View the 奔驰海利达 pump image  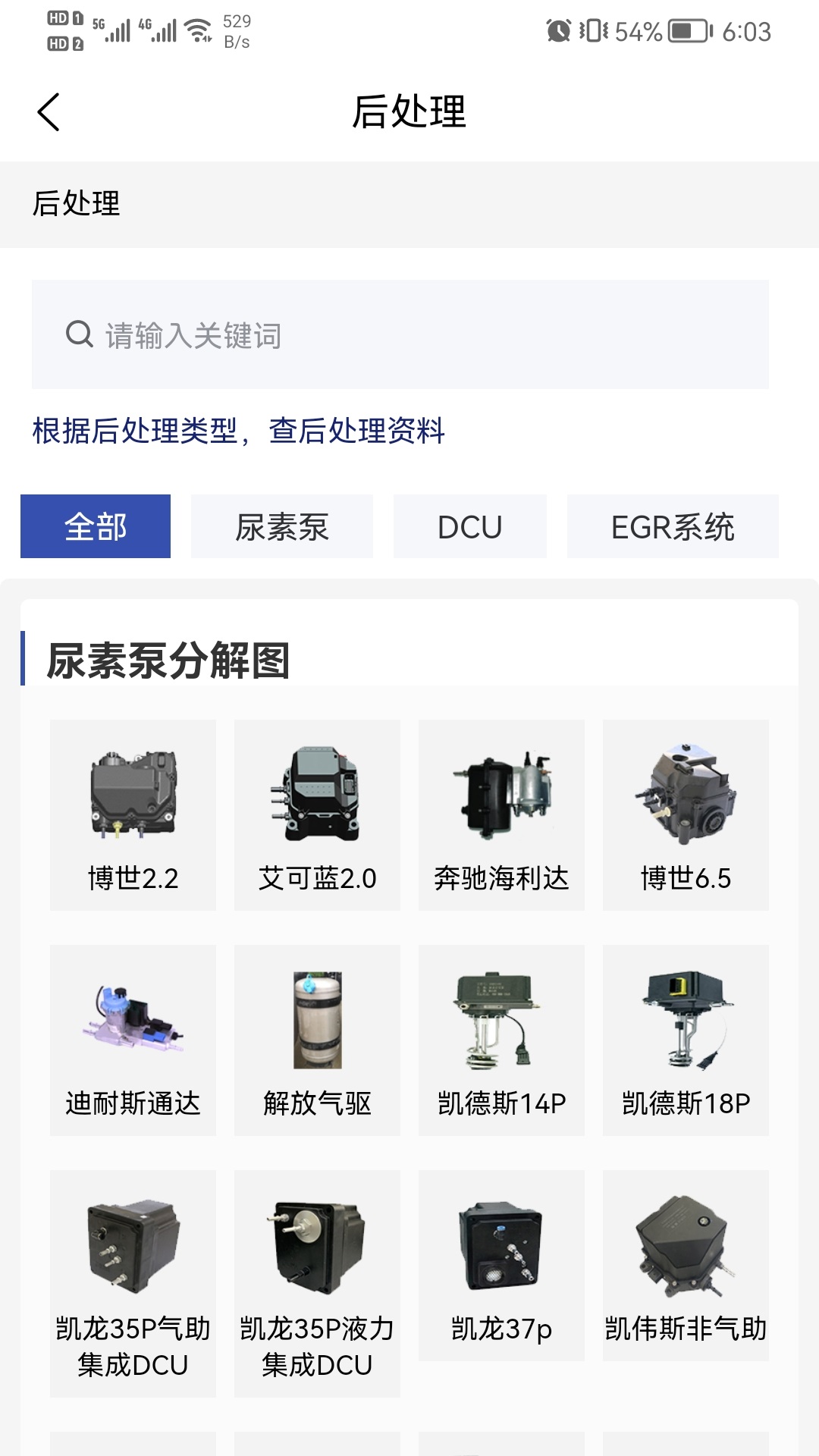(501, 811)
